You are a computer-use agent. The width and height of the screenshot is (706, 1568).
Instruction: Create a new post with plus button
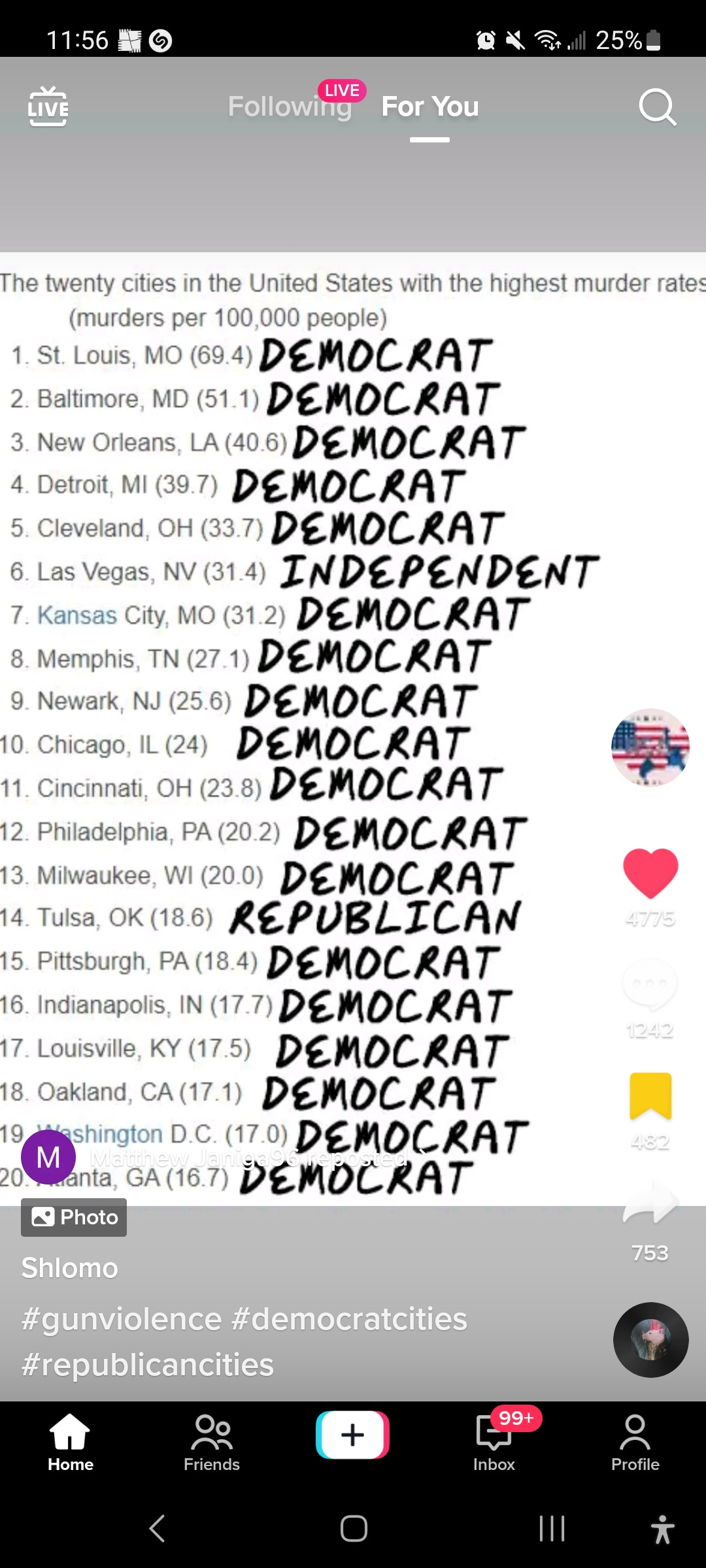[352, 1435]
